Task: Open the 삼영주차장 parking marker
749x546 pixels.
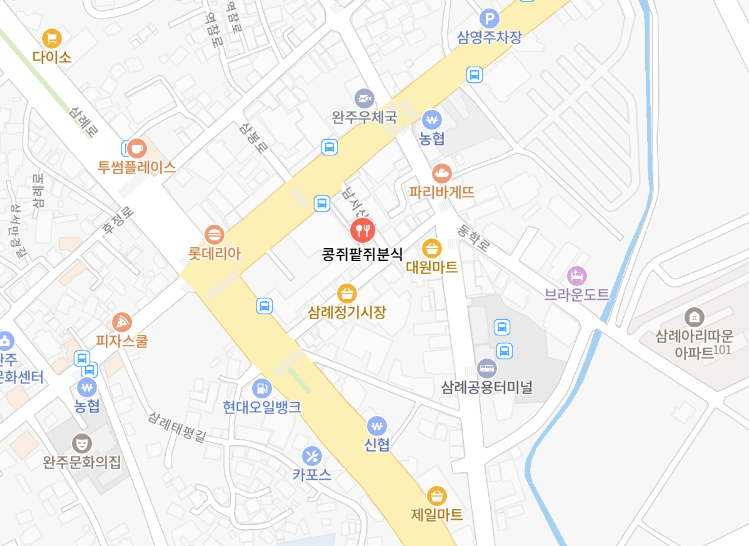Action: click(489, 18)
